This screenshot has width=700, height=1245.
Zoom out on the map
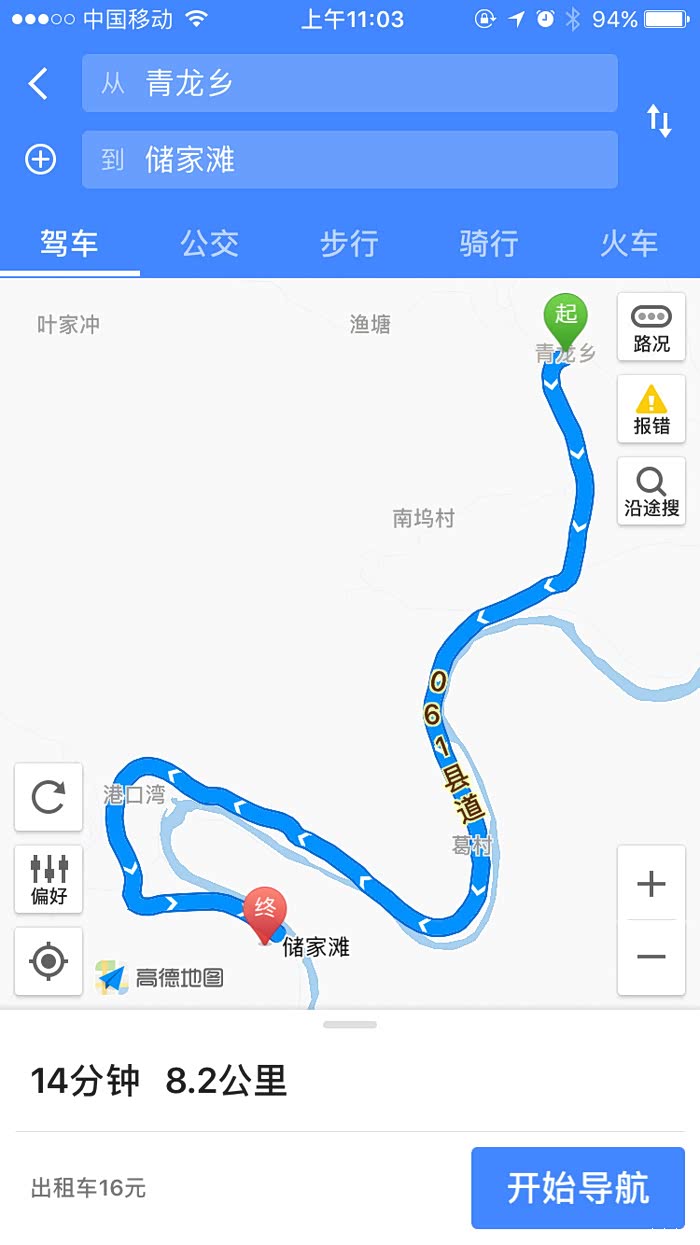651,957
